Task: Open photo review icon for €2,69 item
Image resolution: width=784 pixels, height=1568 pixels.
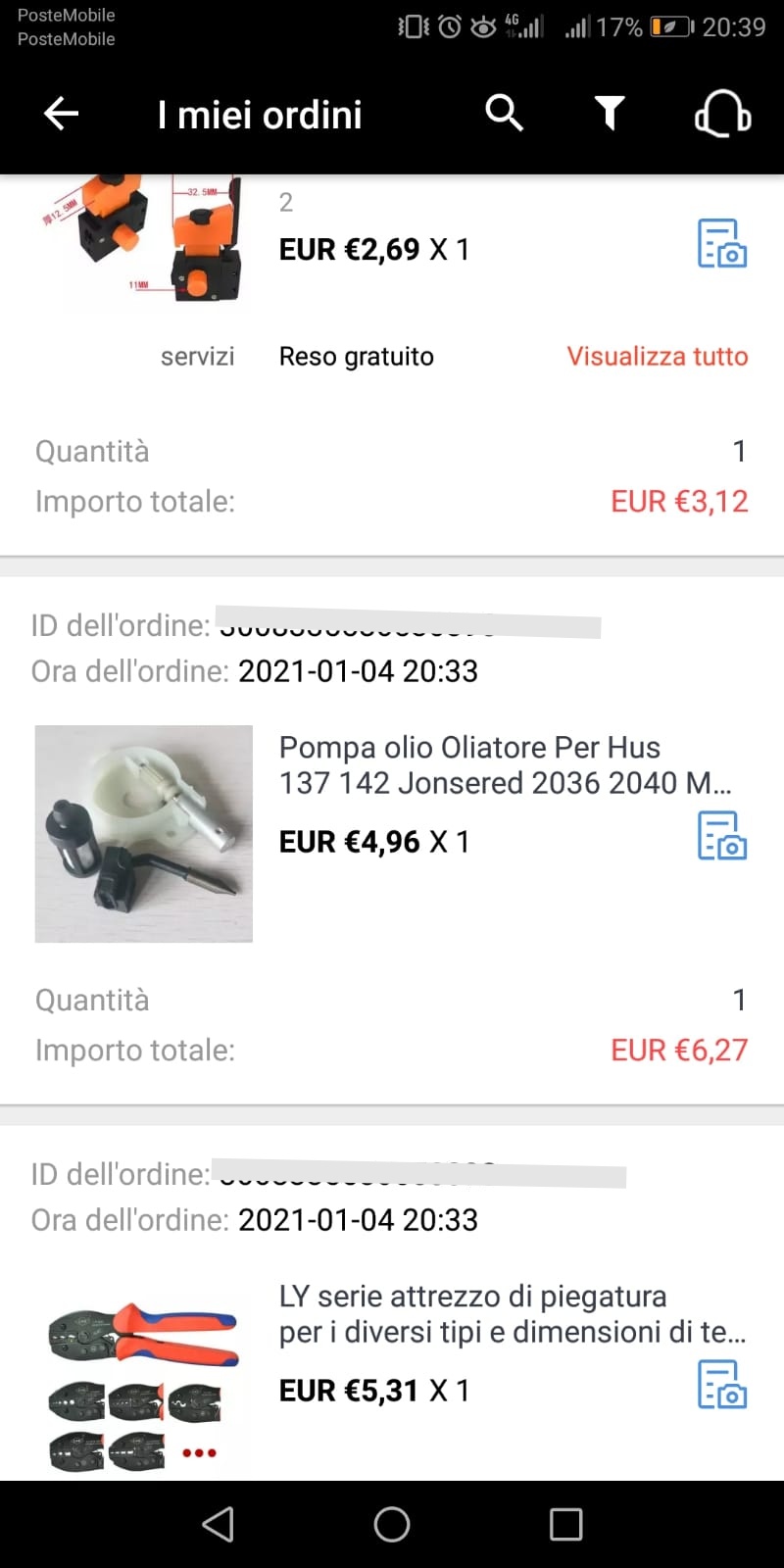Action: (722, 244)
